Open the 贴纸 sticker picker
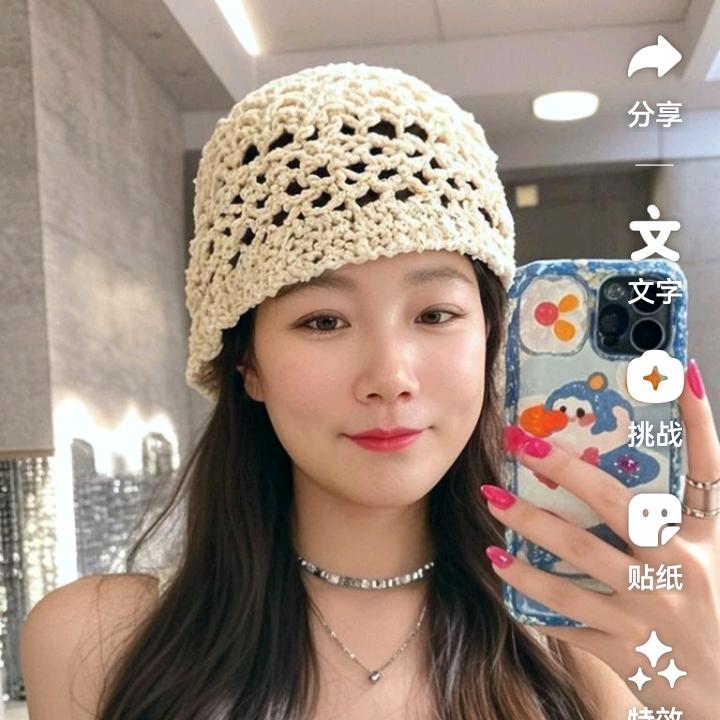Screen dimensions: 720x720 point(655,522)
